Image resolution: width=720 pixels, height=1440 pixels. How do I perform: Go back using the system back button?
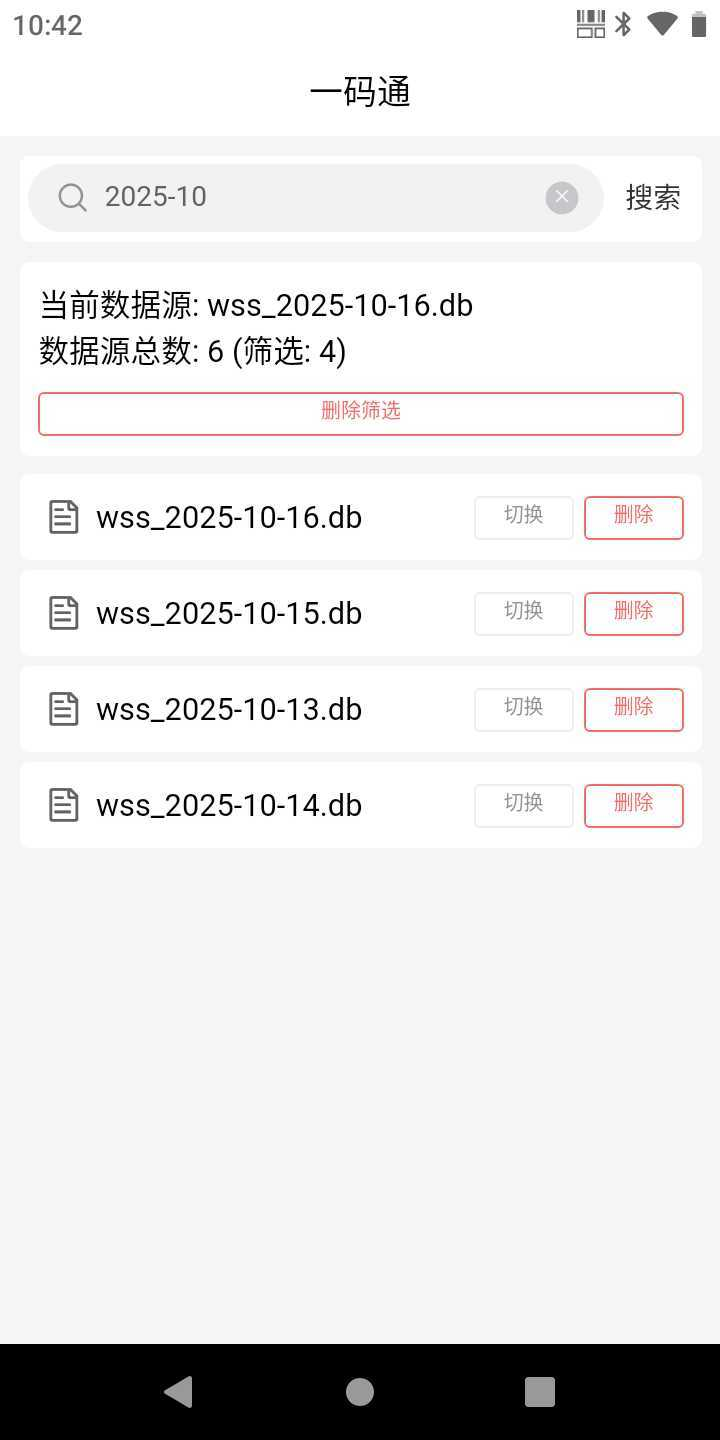click(178, 1391)
